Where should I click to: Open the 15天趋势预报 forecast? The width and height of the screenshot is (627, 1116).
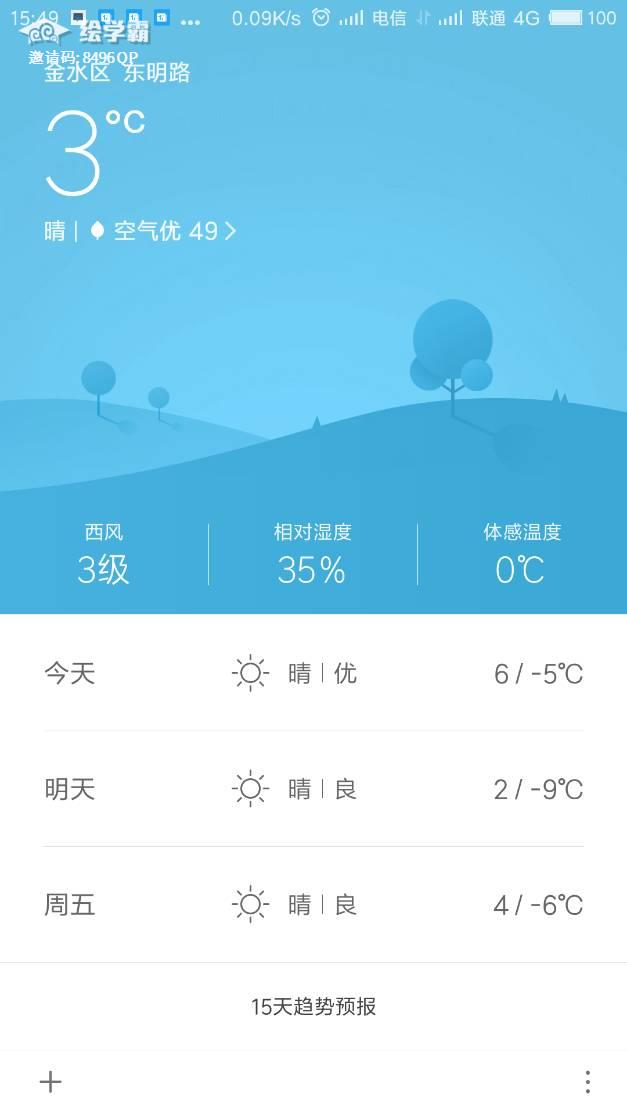click(313, 1006)
